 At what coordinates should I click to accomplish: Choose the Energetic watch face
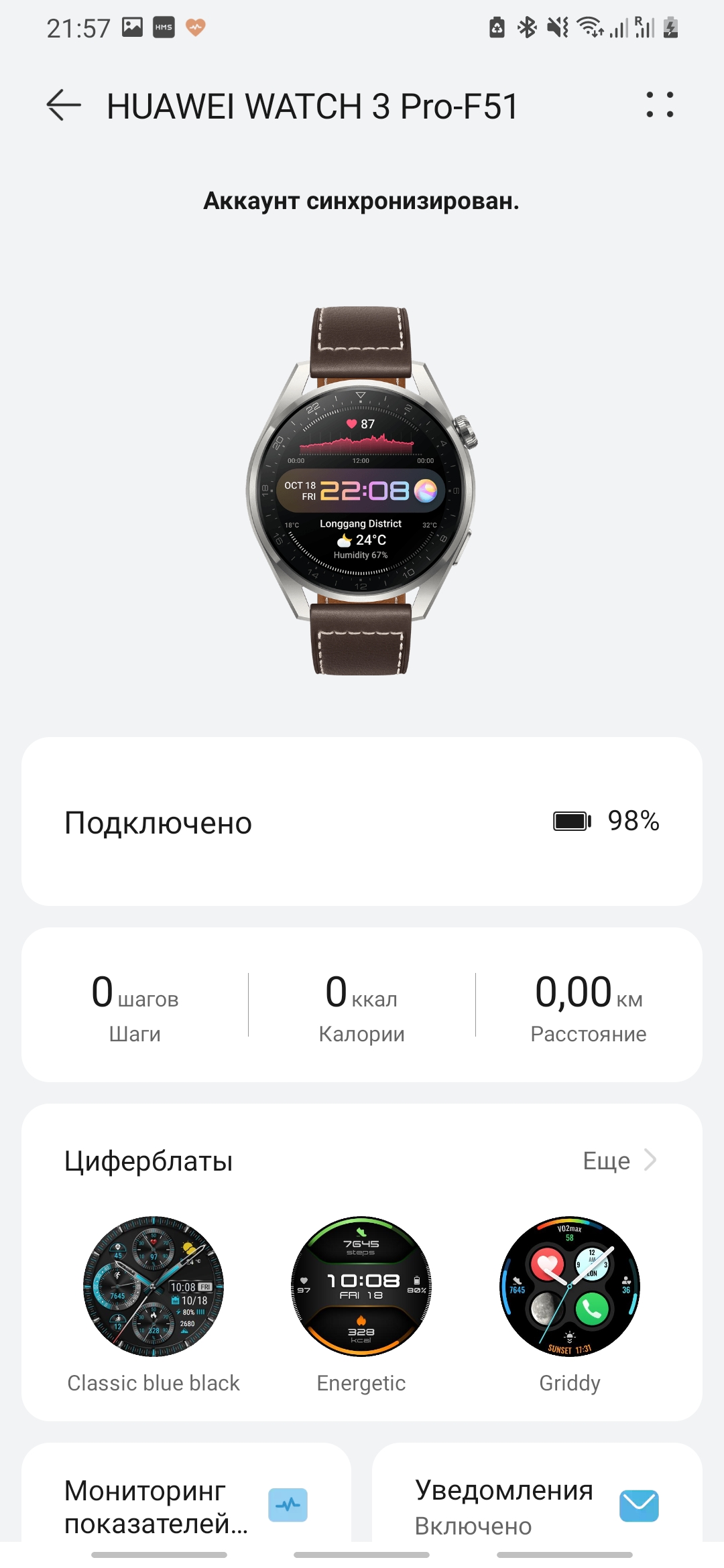point(361,1287)
